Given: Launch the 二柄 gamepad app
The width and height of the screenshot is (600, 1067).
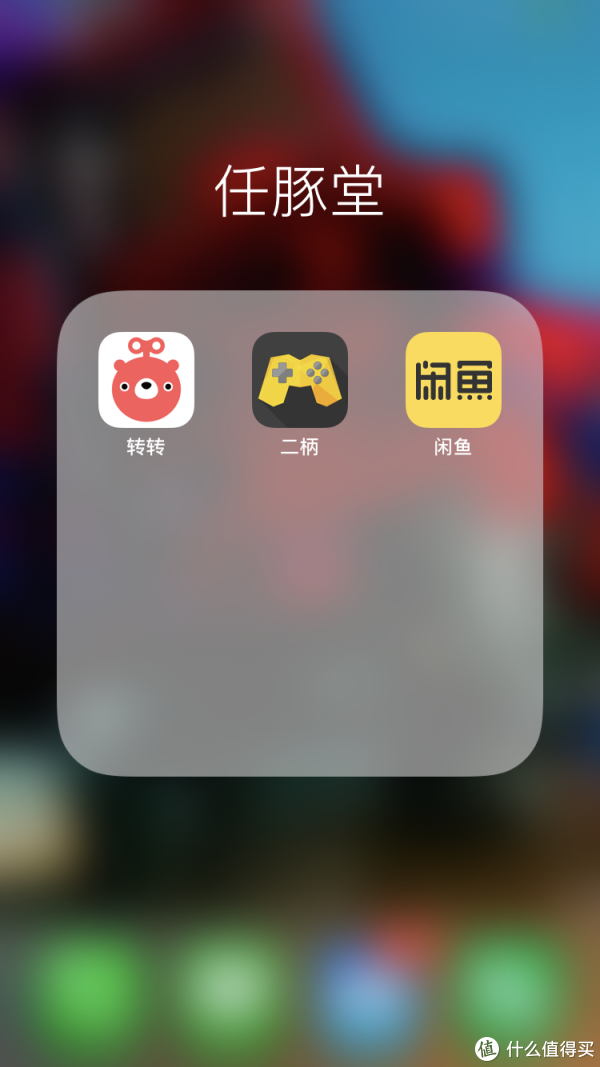Looking at the screenshot, I should click(300, 380).
